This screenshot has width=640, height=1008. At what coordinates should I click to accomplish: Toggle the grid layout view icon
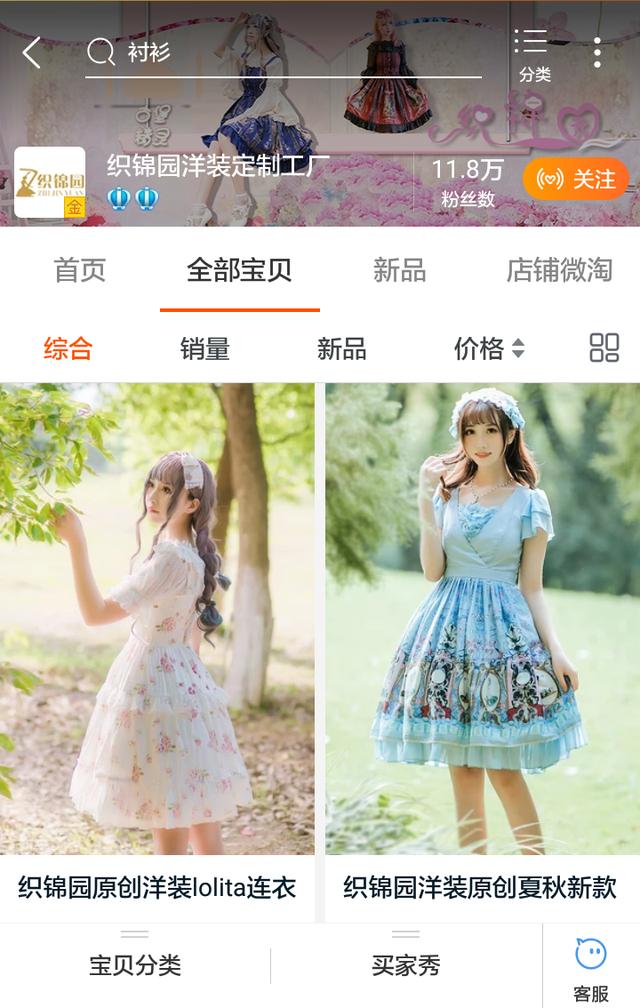coord(604,348)
